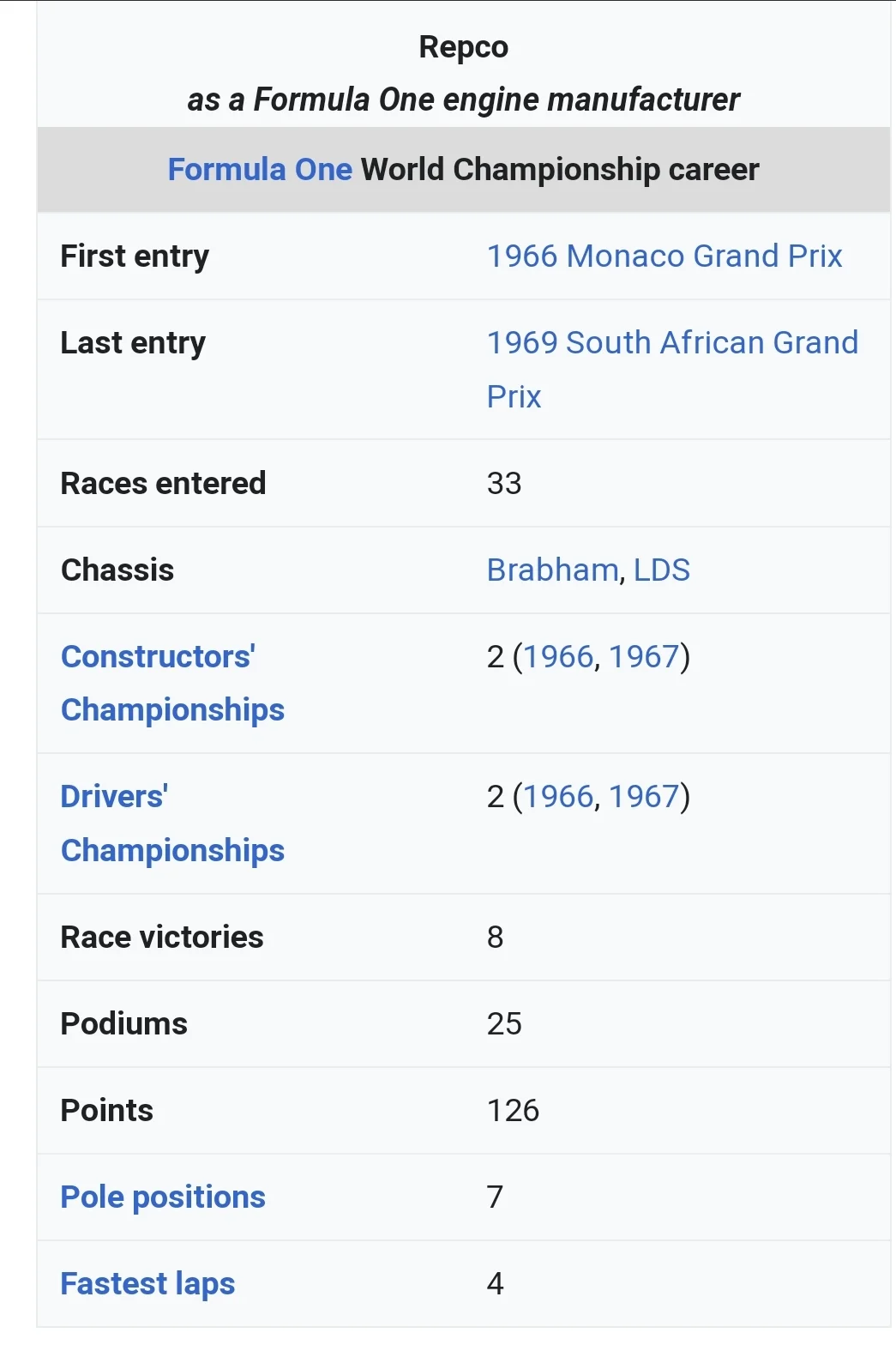The image size is (896, 1369).
Task: Tap 1966 in Drivers' Championships row
Action: tap(559, 797)
